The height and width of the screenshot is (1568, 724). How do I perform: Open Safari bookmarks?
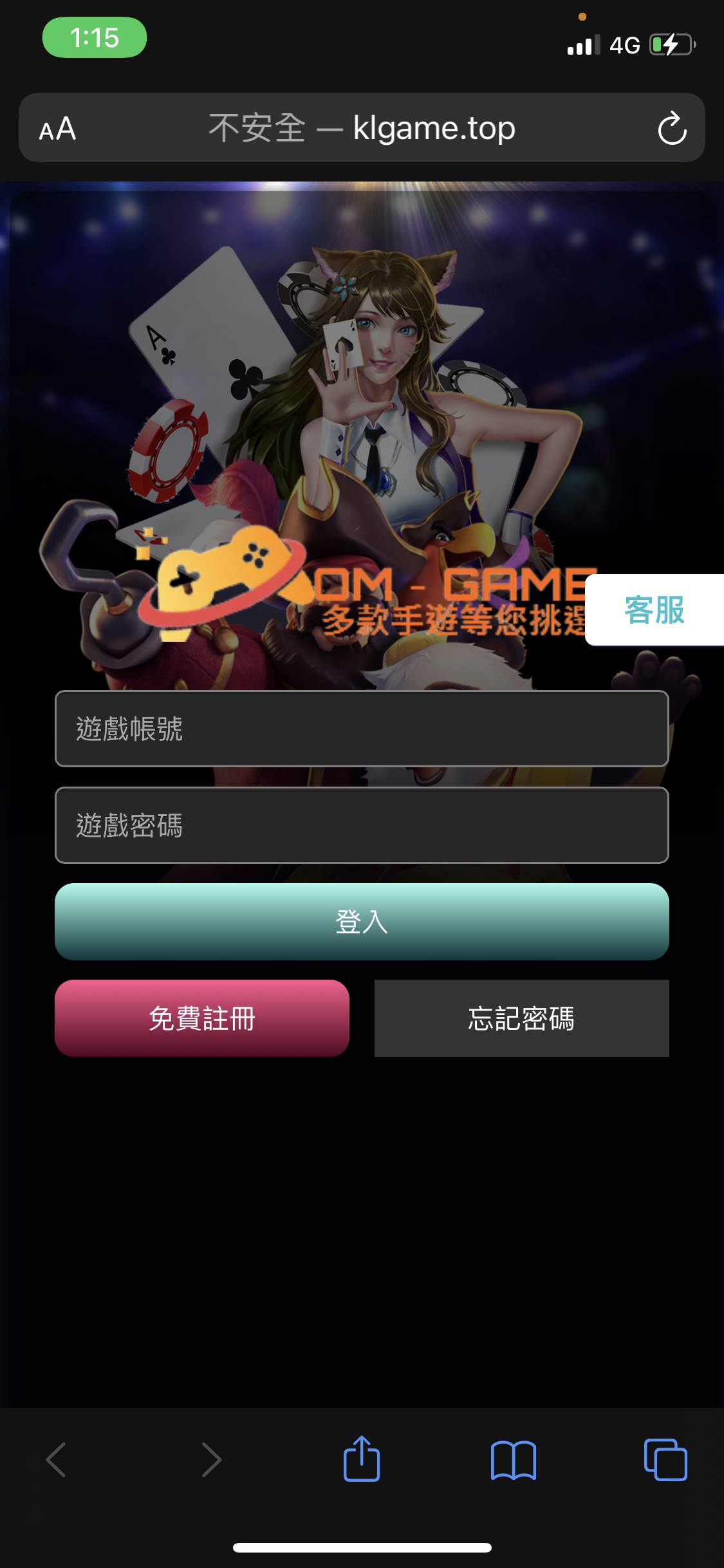(513, 1459)
